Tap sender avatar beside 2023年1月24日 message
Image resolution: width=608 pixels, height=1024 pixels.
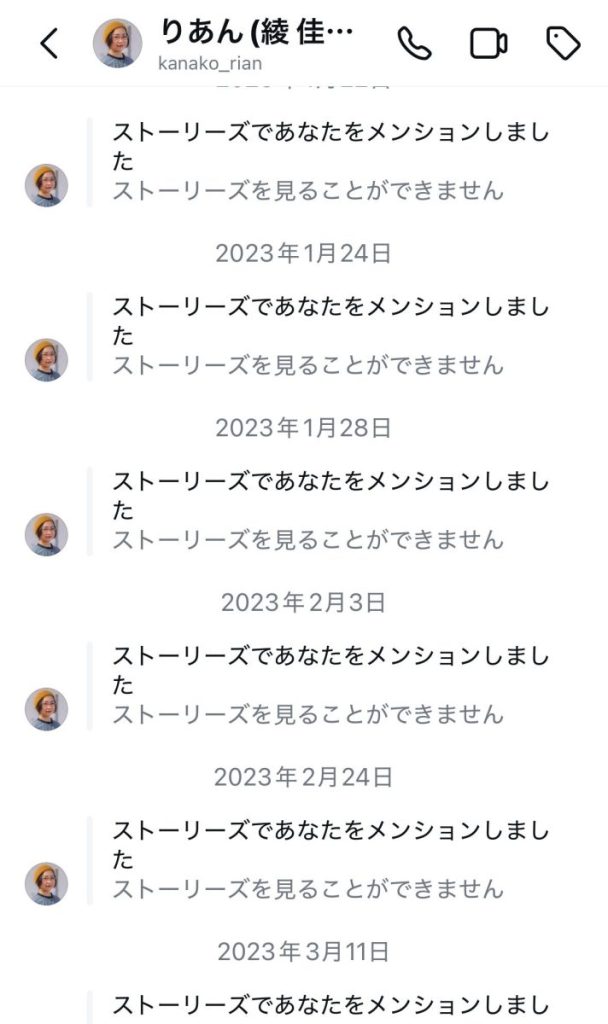point(46,360)
